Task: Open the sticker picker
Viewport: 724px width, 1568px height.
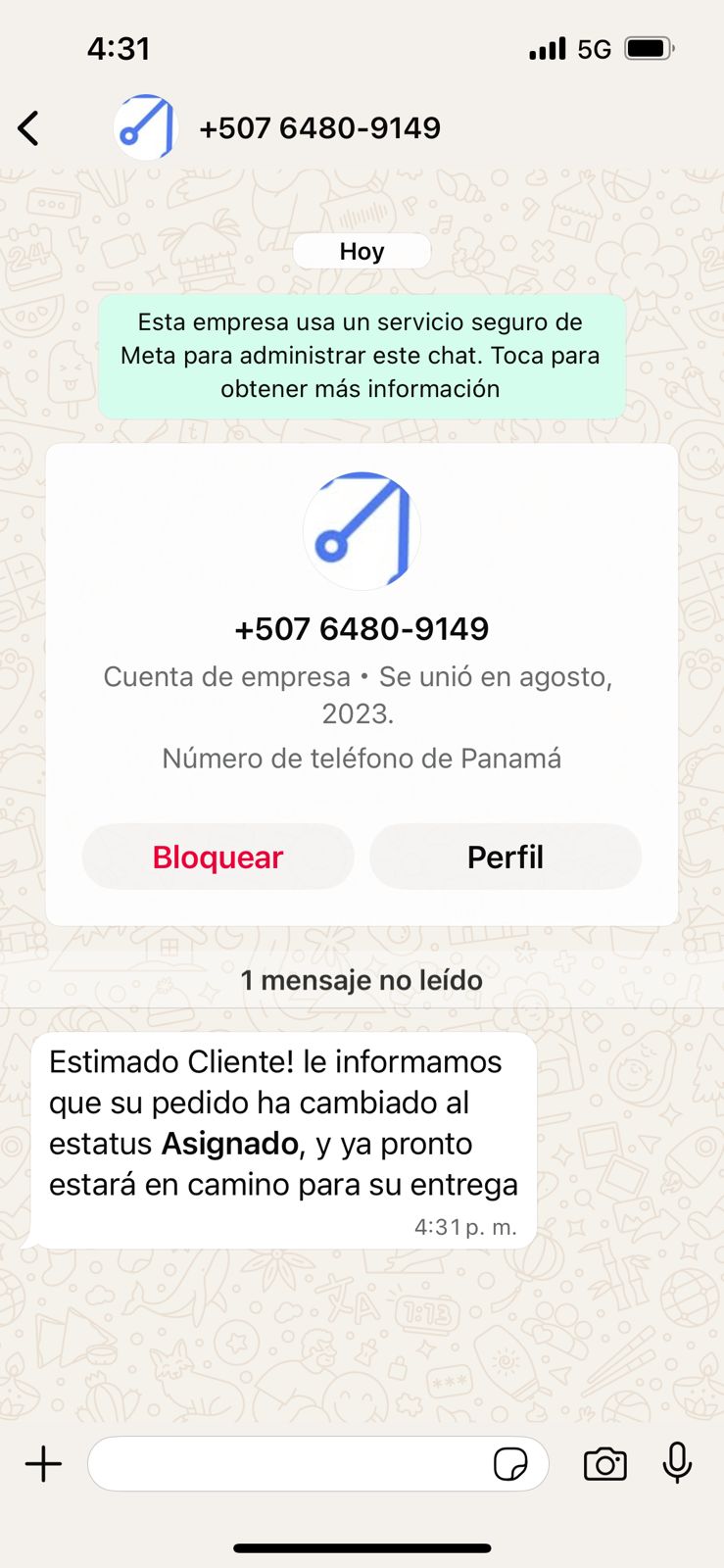Action: click(x=510, y=1464)
